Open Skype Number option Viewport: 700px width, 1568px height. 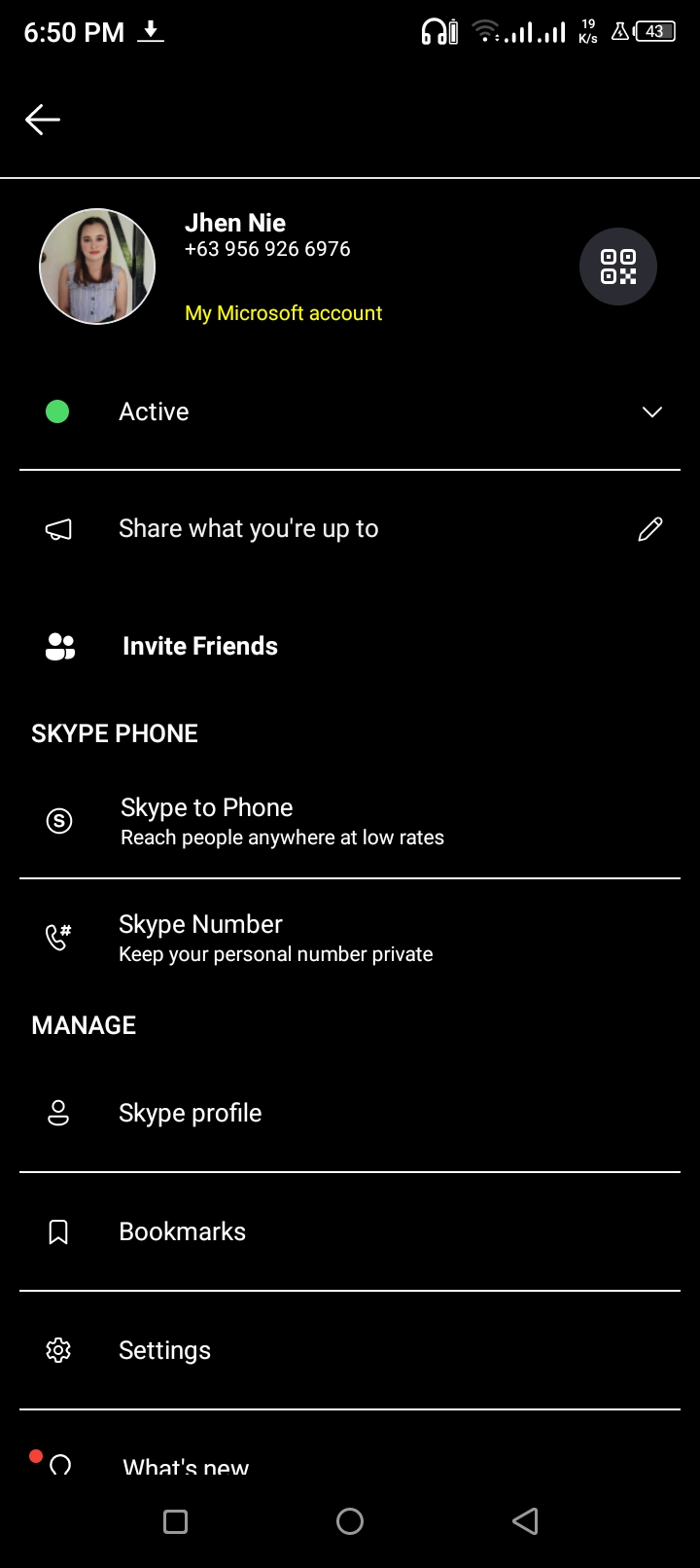[x=350, y=938]
